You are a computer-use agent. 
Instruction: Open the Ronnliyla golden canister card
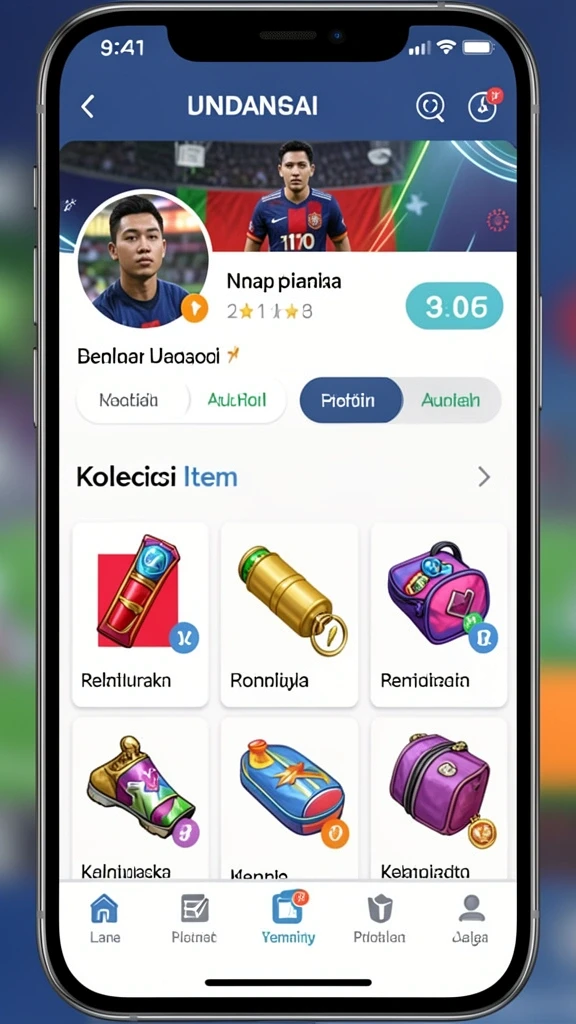pos(289,615)
